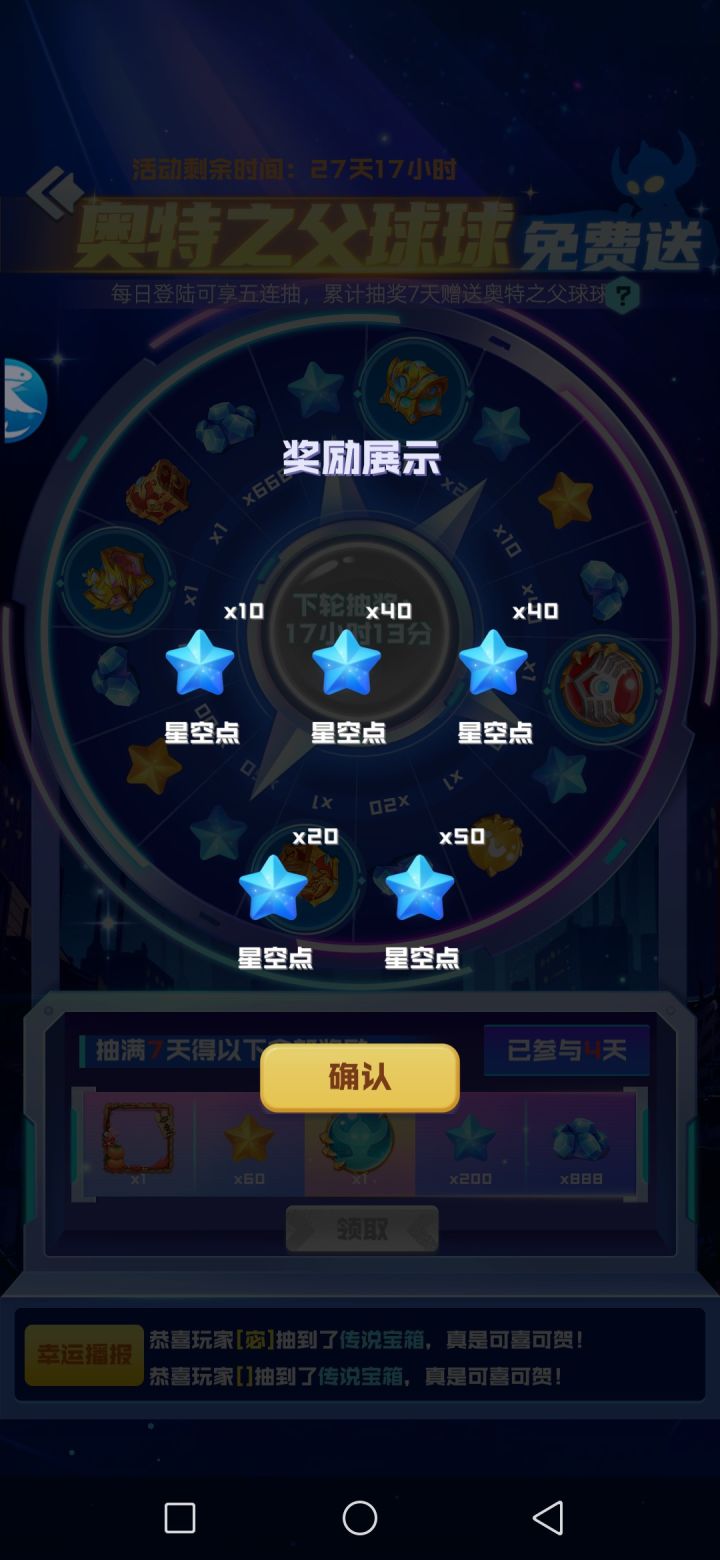Tap the grayed 领取 claim button
The image size is (720, 1560).
[360, 1228]
